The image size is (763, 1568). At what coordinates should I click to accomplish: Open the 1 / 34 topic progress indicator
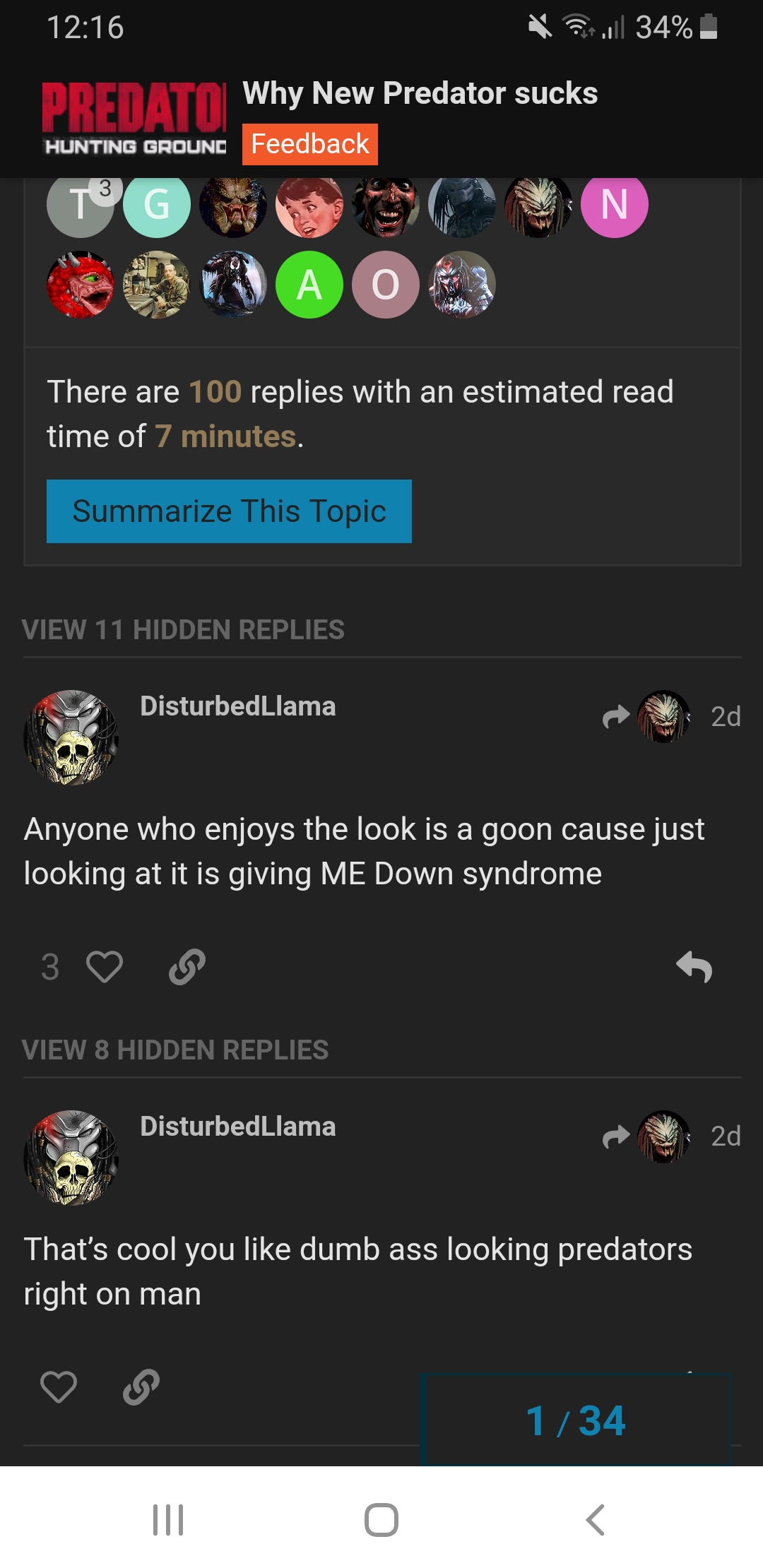click(576, 1420)
